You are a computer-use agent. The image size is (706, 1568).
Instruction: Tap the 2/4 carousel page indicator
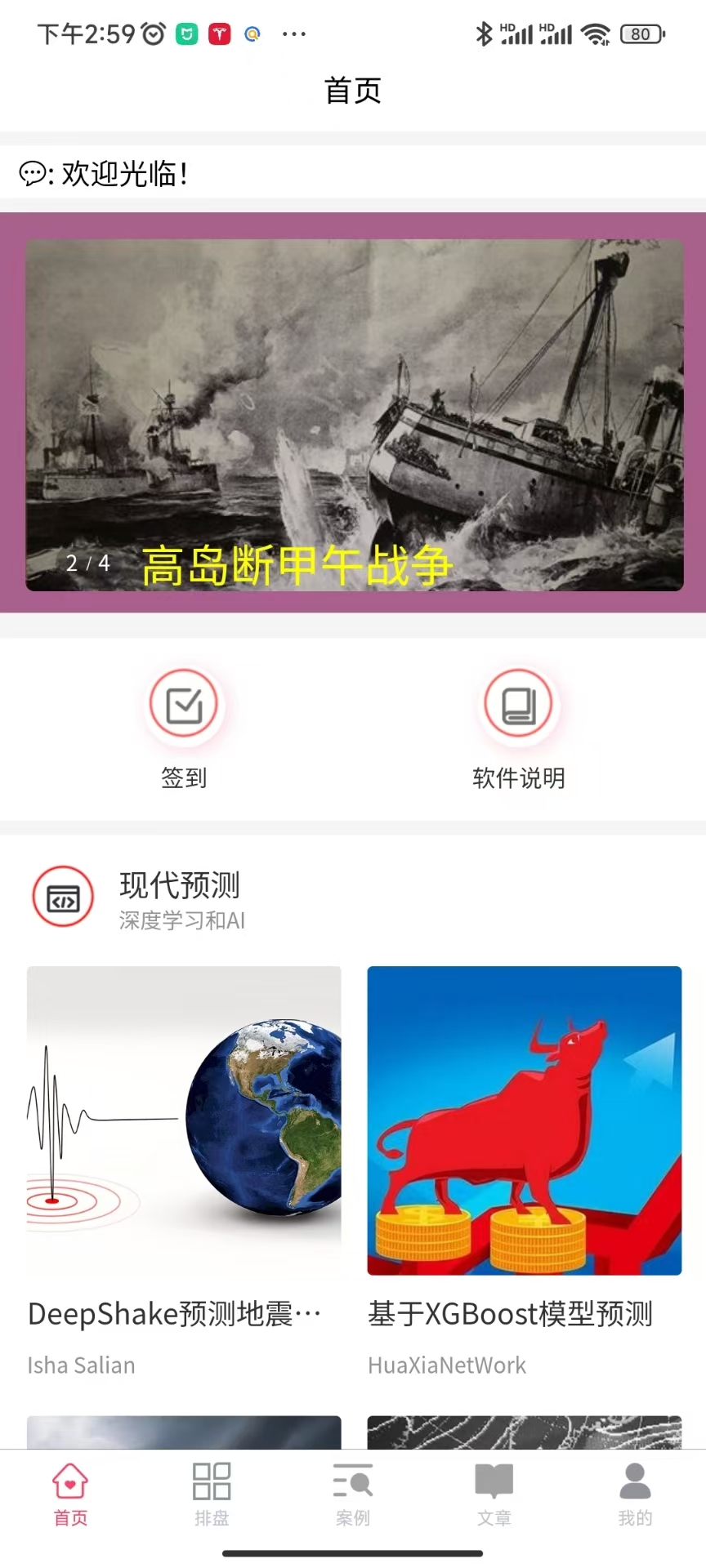pyautogui.click(x=87, y=561)
